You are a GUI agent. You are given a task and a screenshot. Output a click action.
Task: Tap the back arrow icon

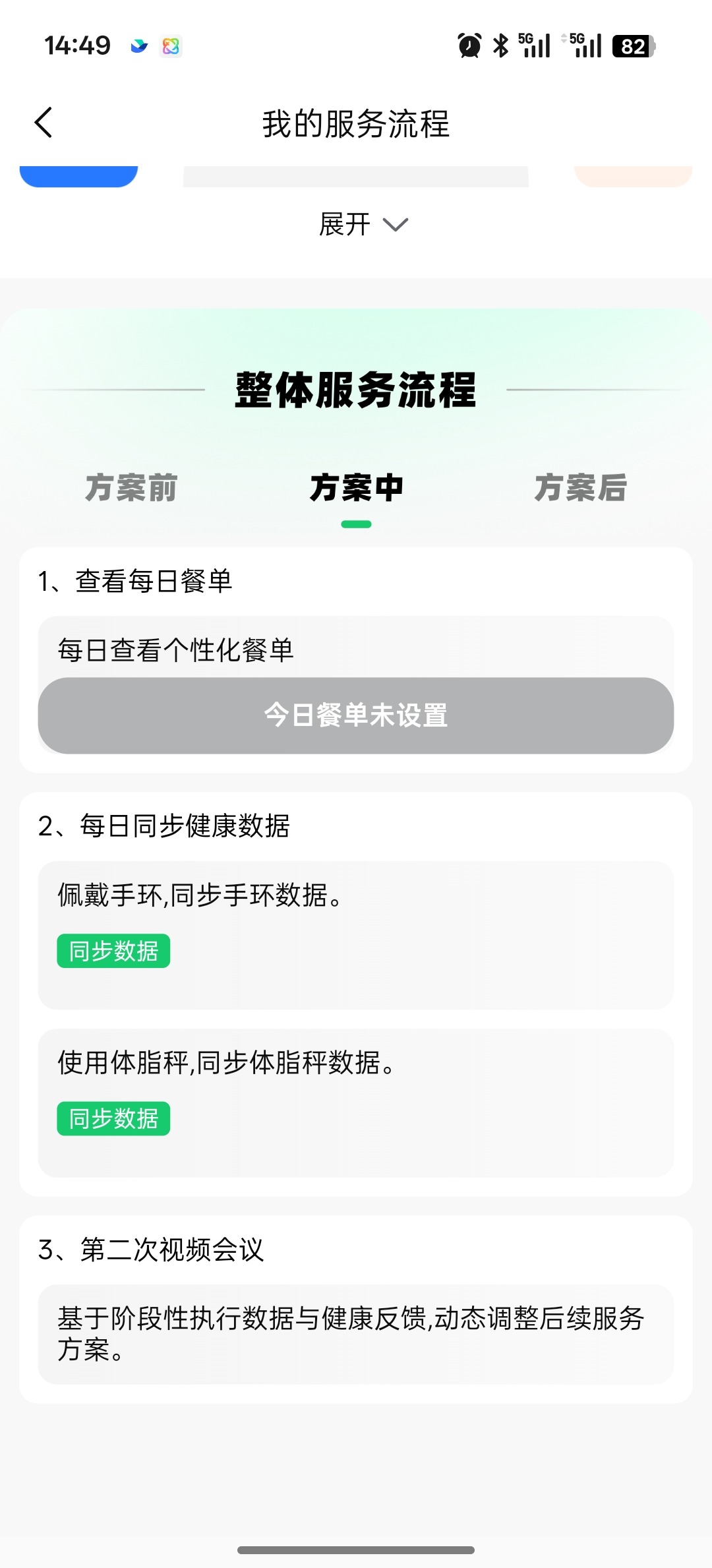(x=44, y=123)
